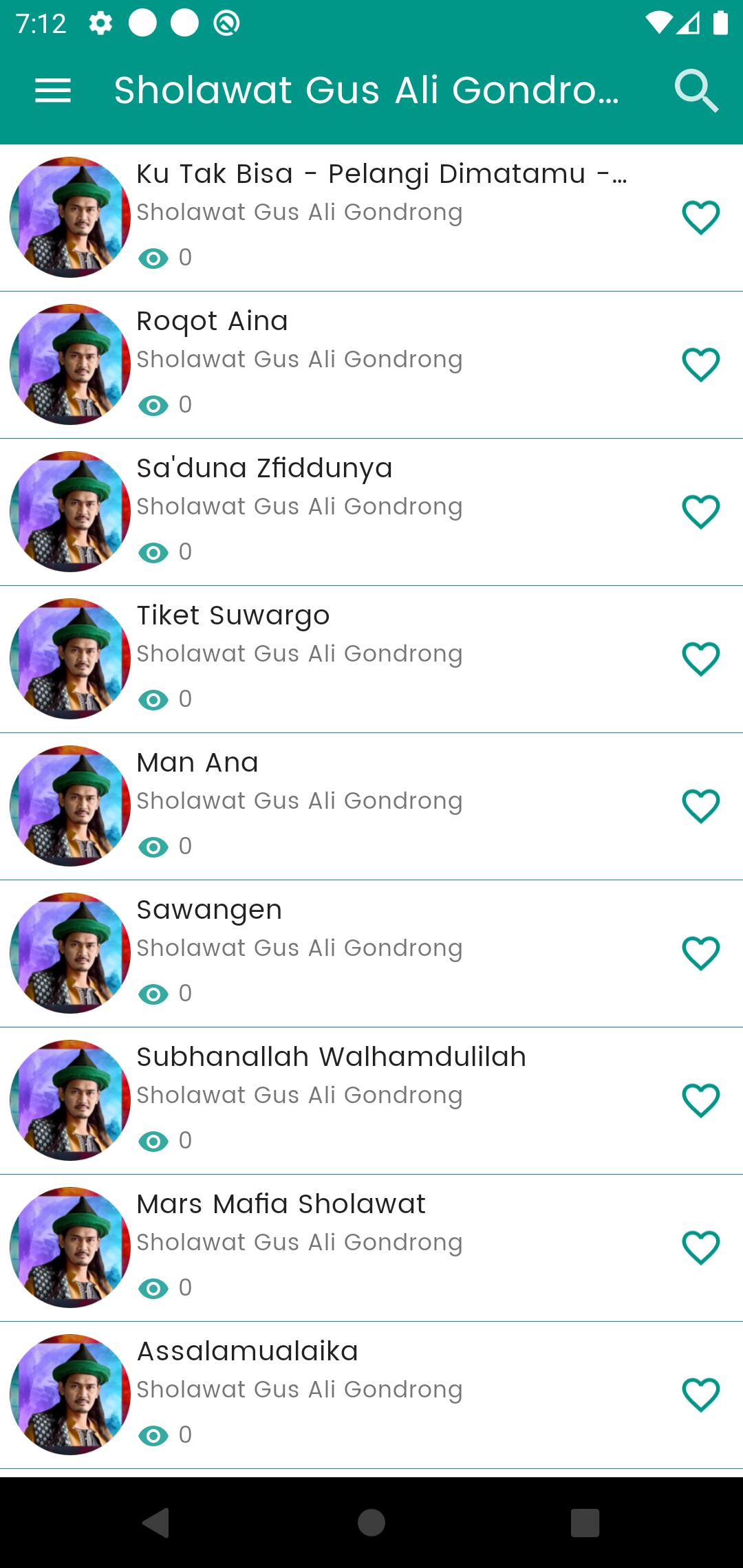
Task: Tap the heart next to Man Ana
Action: [x=700, y=806]
